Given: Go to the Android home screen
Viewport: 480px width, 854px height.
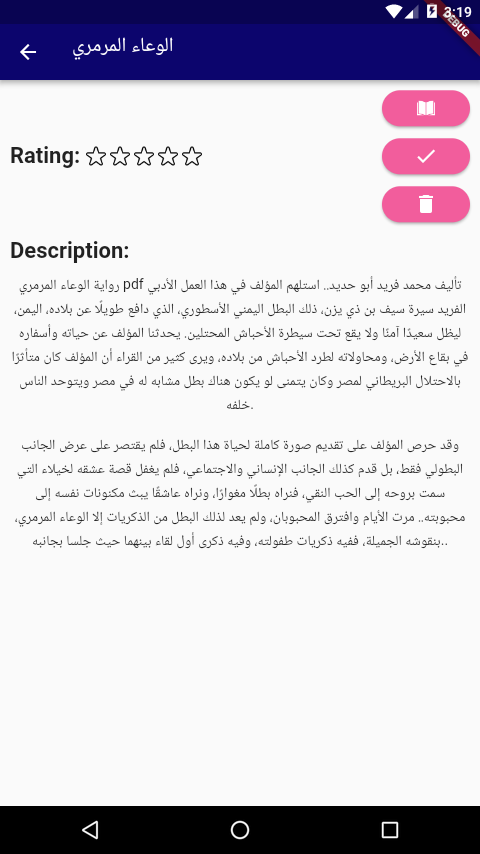Looking at the screenshot, I should (x=240, y=829).
